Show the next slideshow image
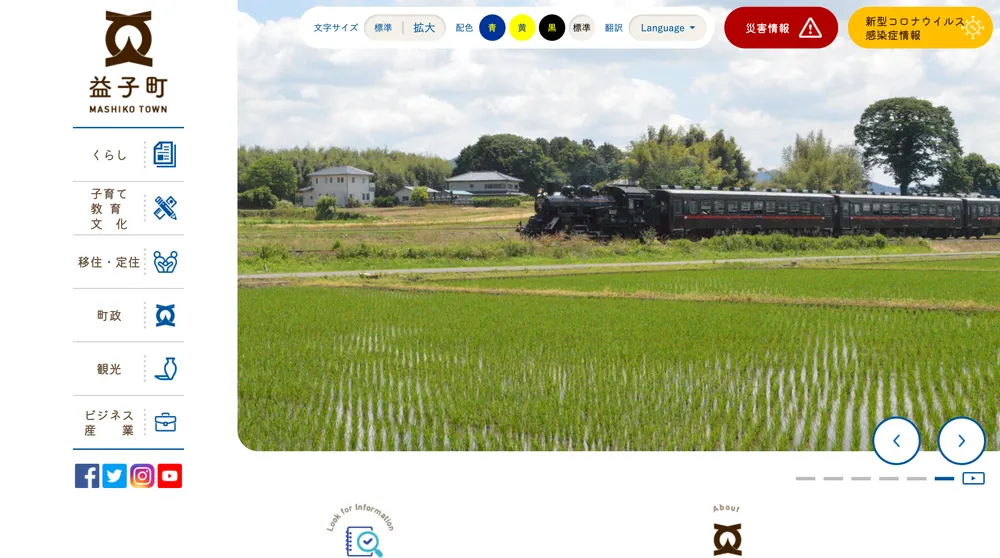Viewport: 1000px width, 558px height. [x=961, y=441]
